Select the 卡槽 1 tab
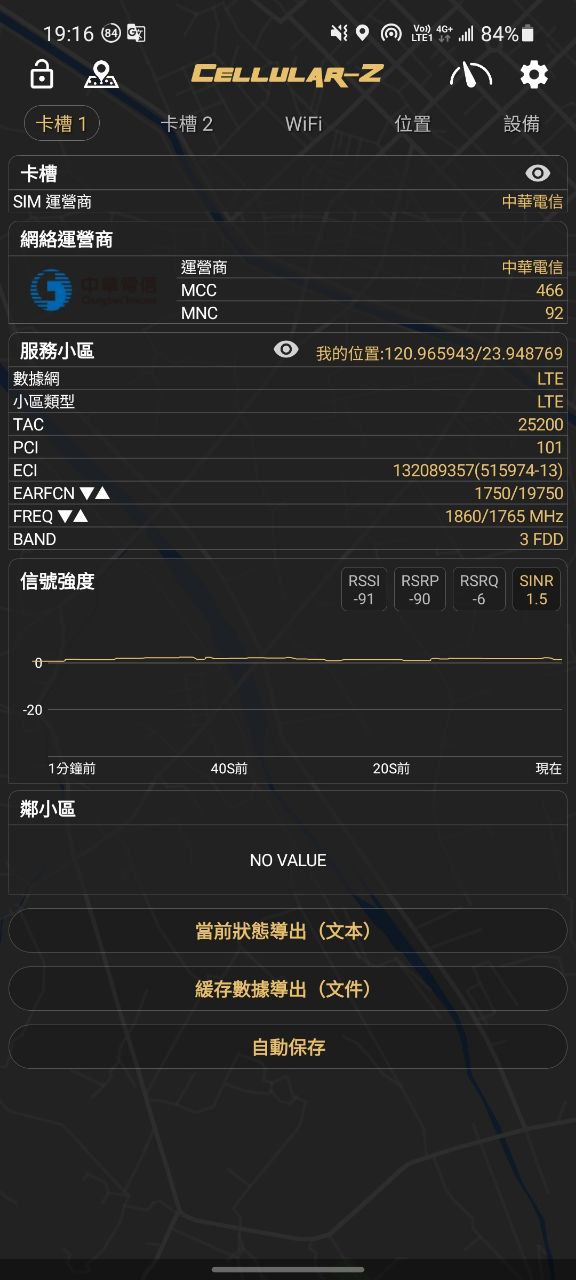The height and width of the screenshot is (1280, 576). [62, 124]
